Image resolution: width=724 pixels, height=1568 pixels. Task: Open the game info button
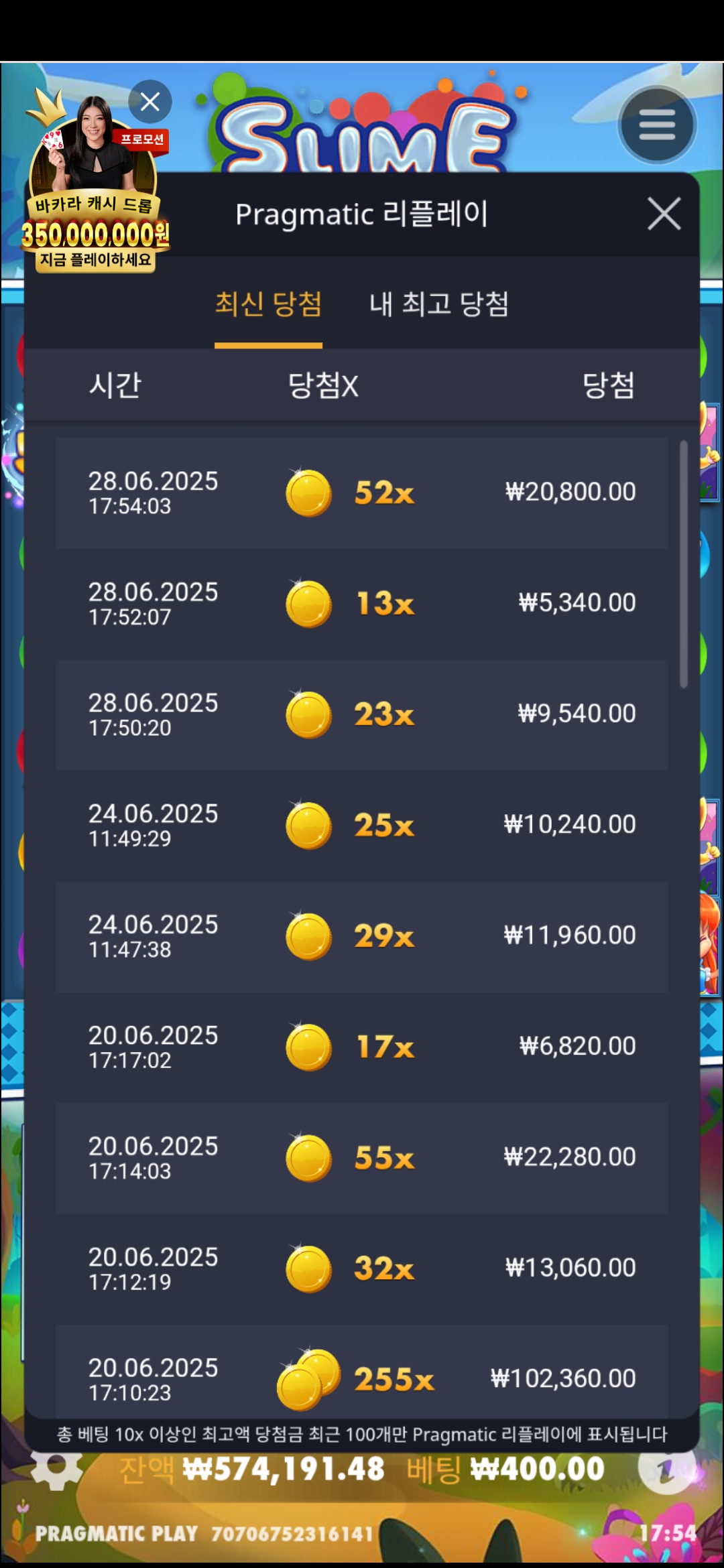(665, 1469)
